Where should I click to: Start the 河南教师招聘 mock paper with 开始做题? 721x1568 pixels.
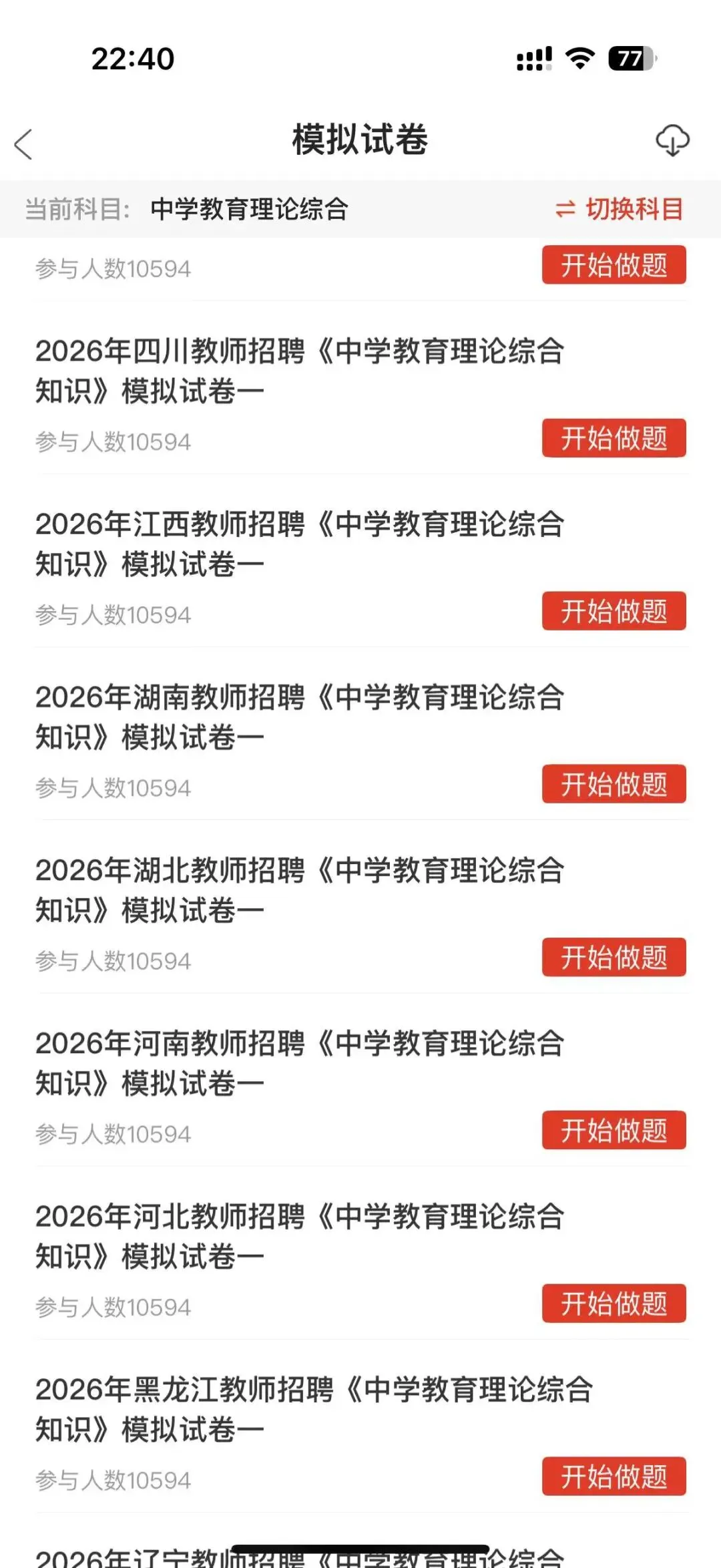(x=614, y=1130)
